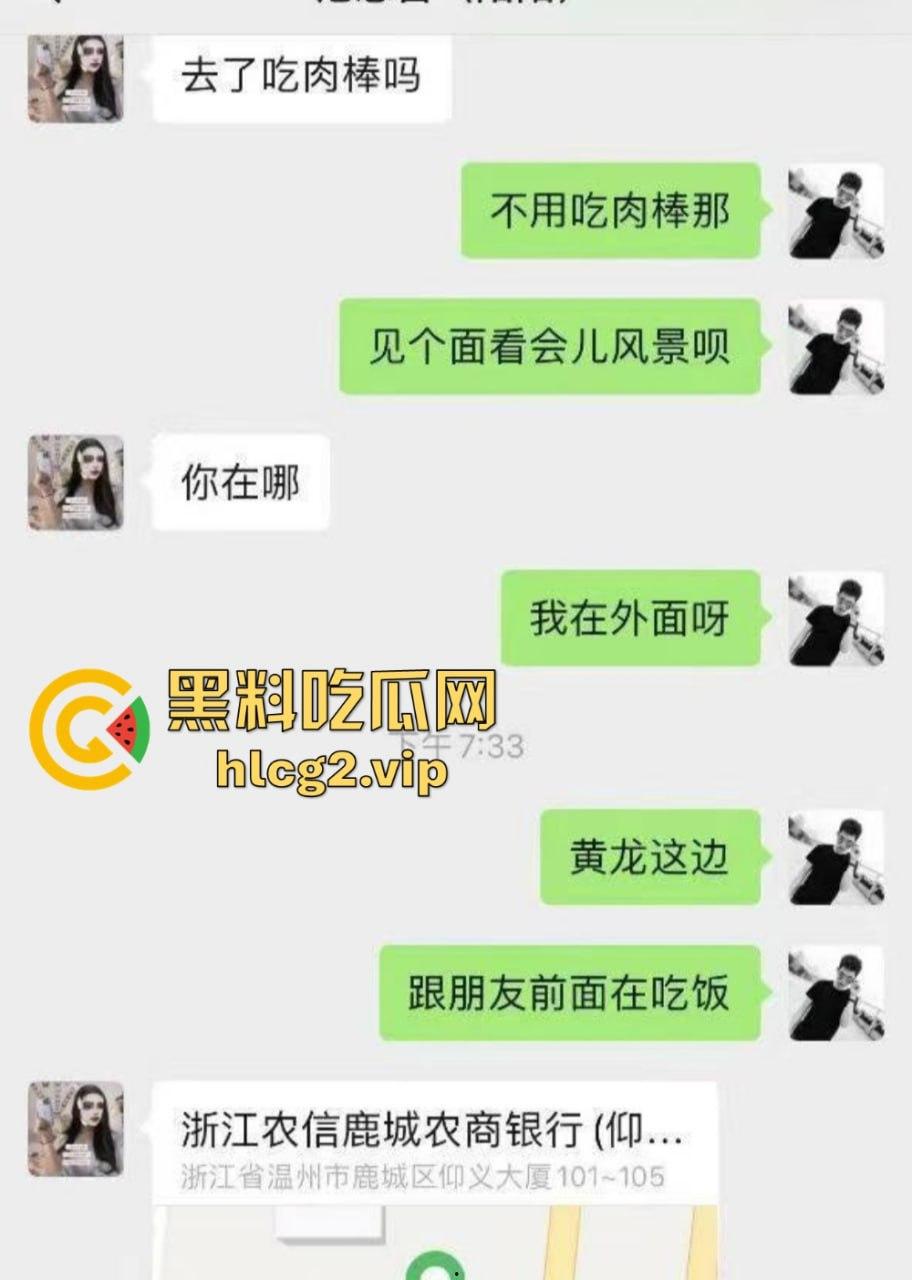Click the message '黄龙这边'
This screenshot has width=912, height=1280.
(650, 855)
